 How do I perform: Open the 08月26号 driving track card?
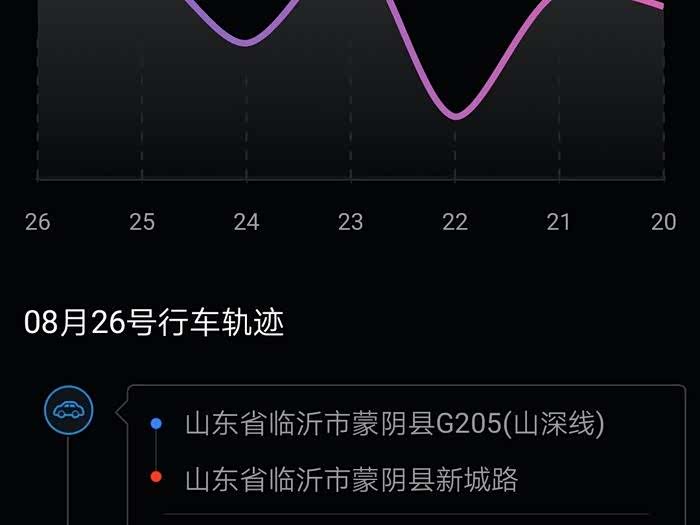pyautogui.click(x=405, y=452)
